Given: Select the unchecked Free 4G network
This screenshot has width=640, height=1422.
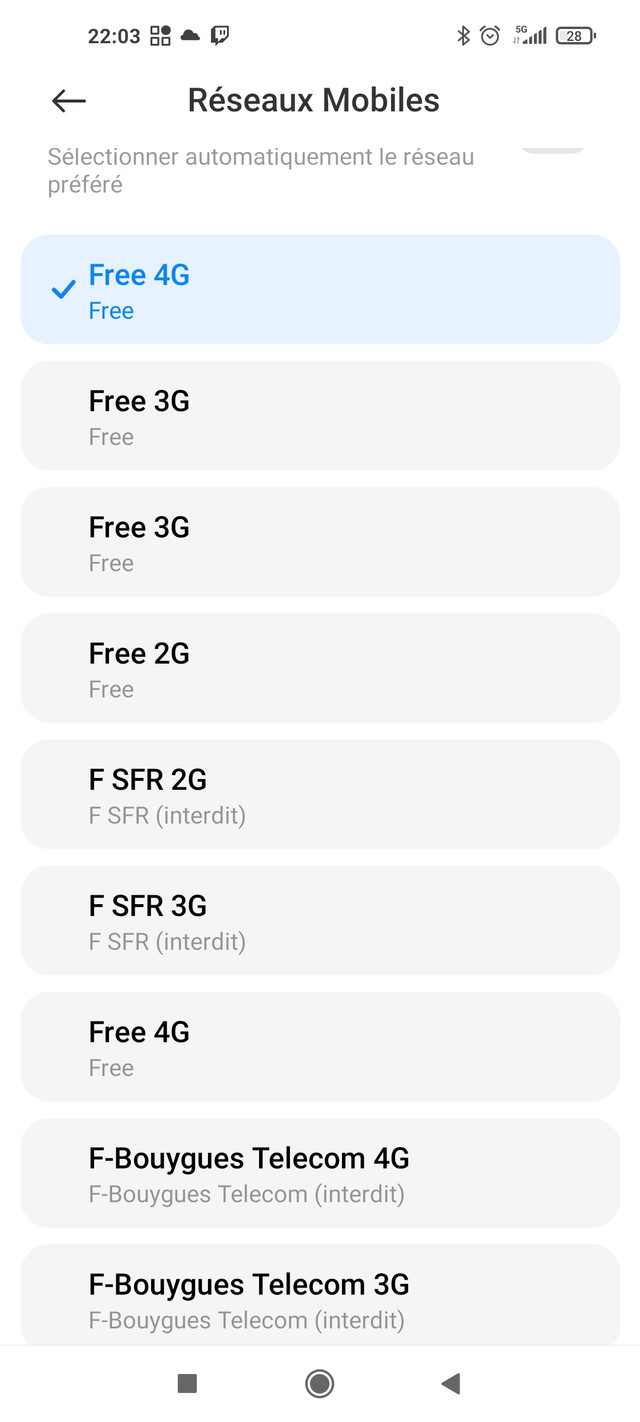Looking at the screenshot, I should pyautogui.click(x=320, y=1047).
